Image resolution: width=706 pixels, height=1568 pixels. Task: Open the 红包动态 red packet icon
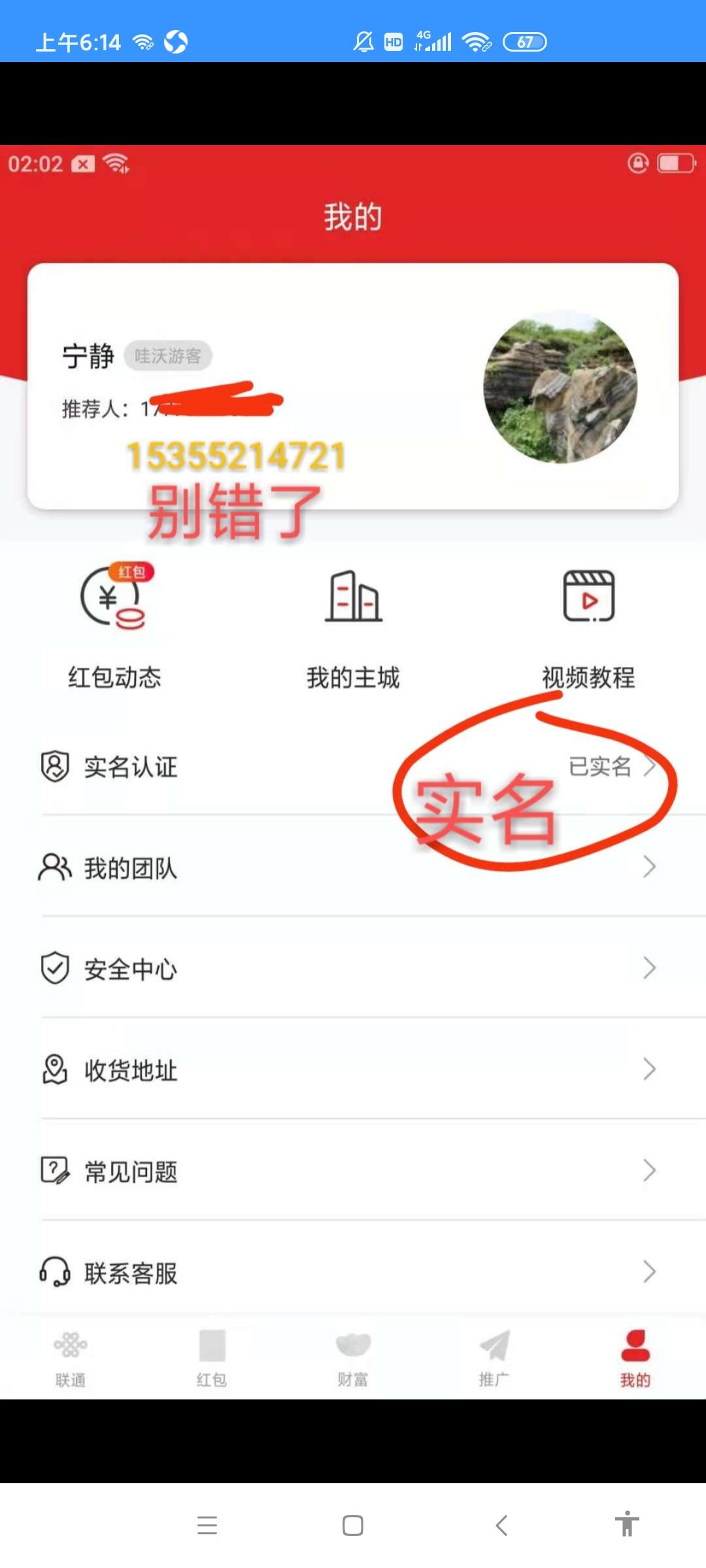coord(114,598)
